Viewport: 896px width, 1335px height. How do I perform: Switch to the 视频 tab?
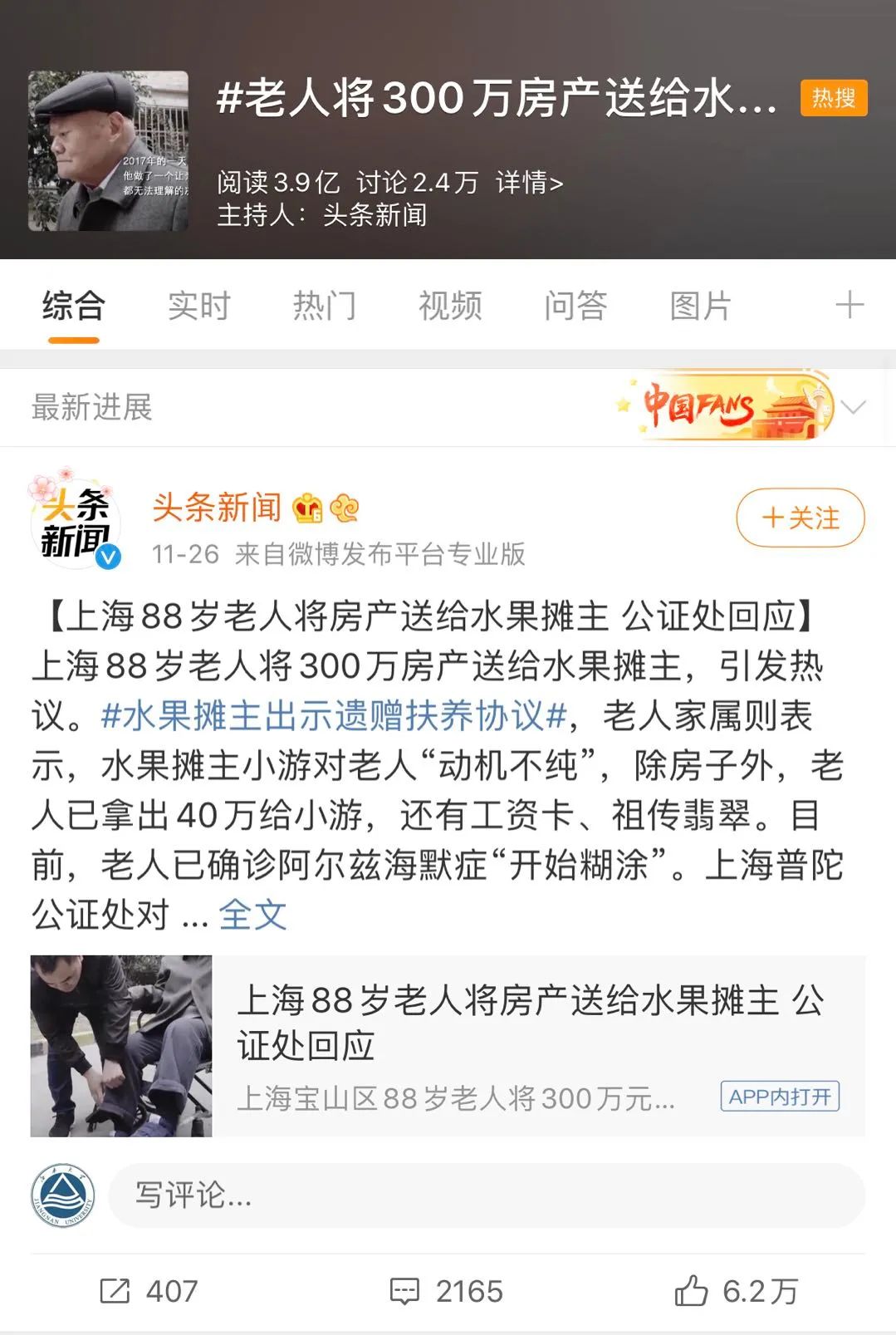(449, 306)
